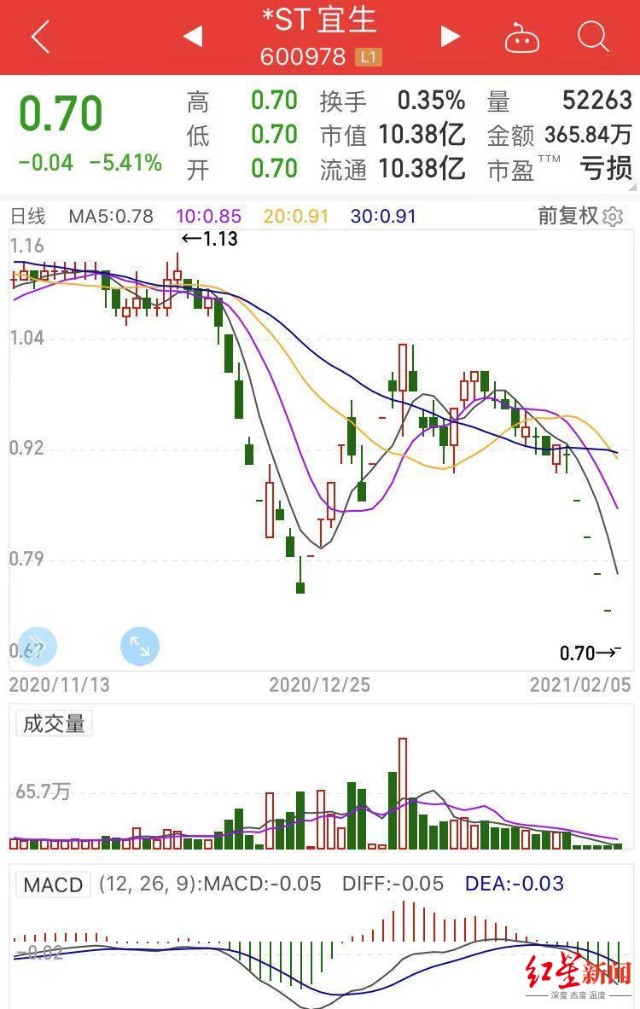Change the 日线 chart period
Screen dimensions: 640x1009
[x=28, y=216]
